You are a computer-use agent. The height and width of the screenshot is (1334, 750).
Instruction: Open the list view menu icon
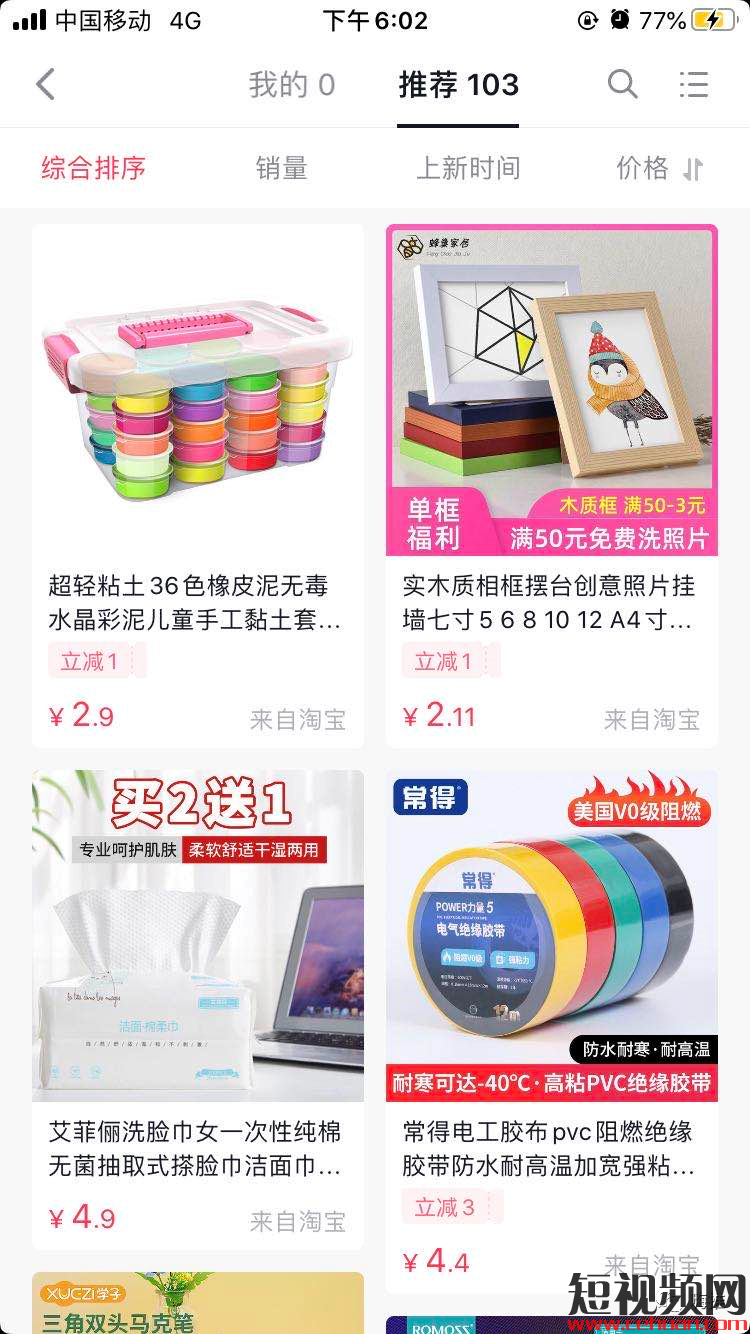693,85
